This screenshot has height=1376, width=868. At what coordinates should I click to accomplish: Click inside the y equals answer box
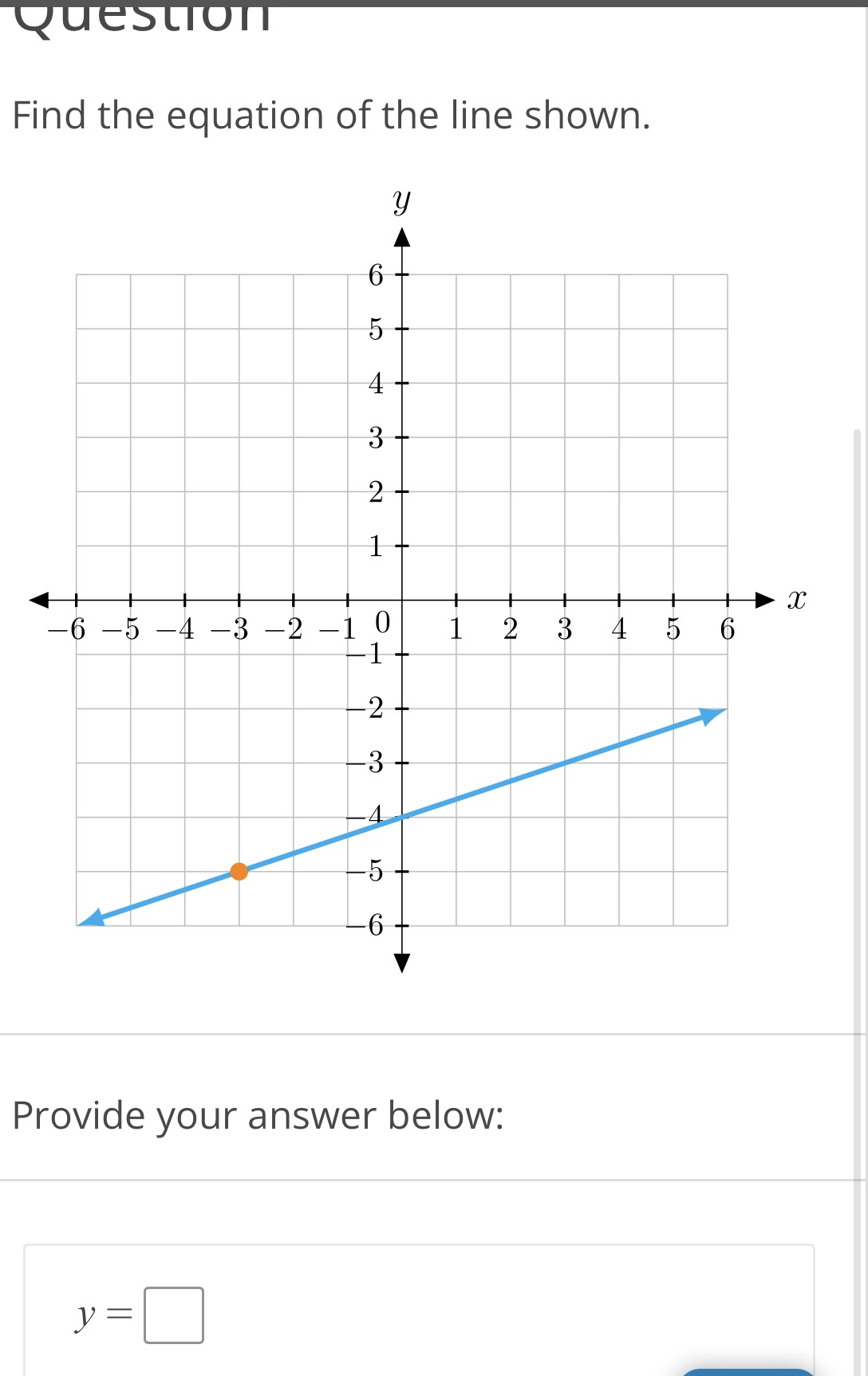coord(172,1315)
